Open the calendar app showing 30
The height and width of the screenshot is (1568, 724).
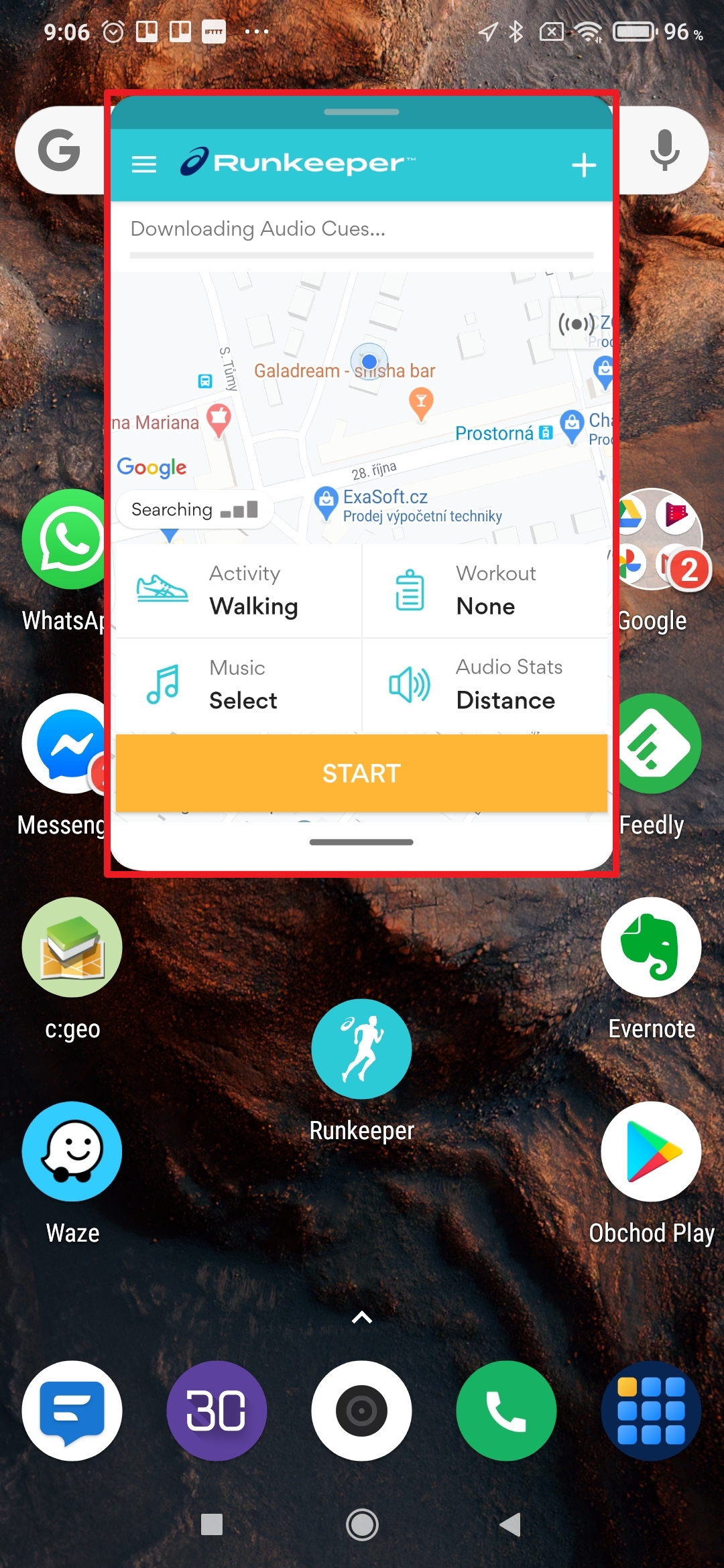(217, 1411)
